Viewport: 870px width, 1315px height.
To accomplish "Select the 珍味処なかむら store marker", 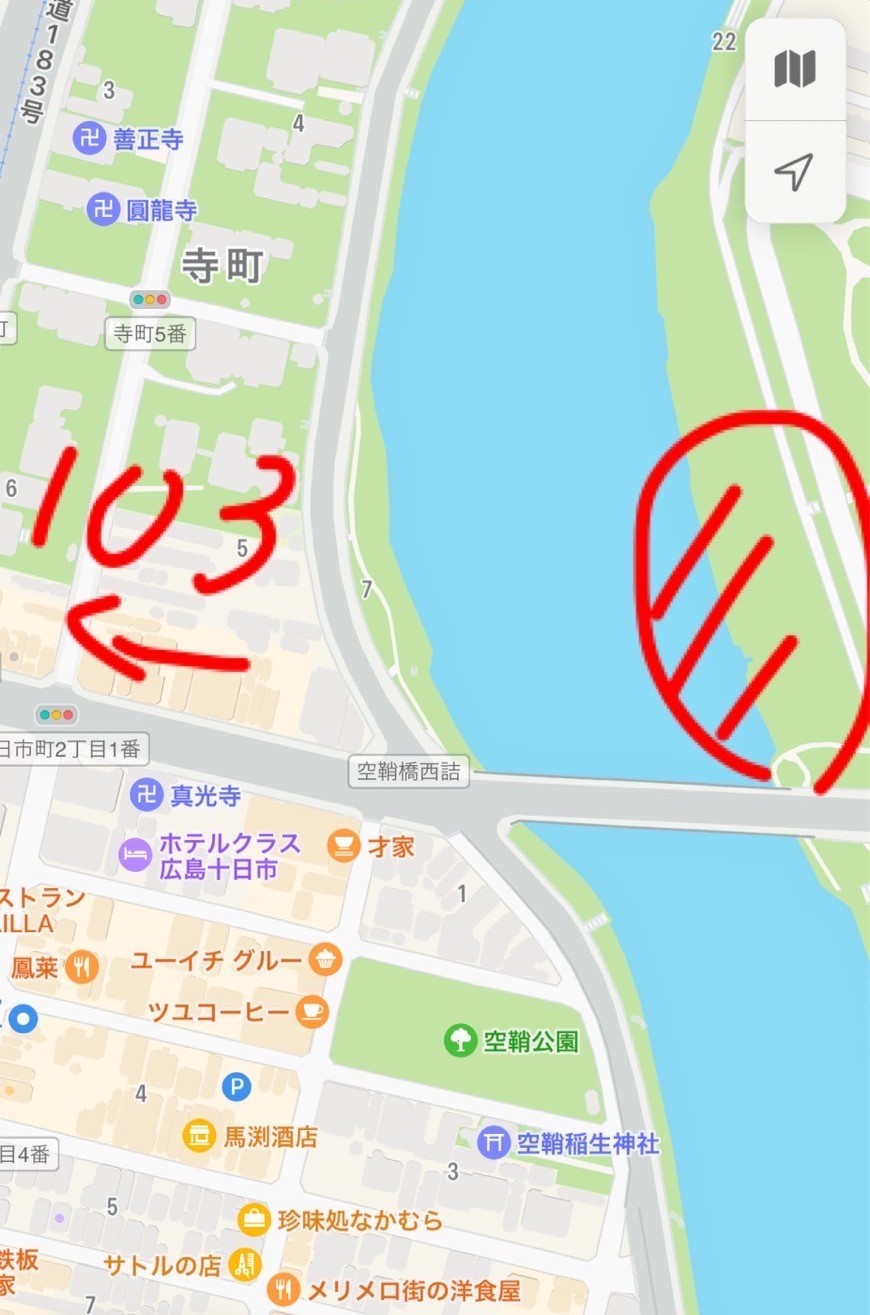I will (255, 1219).
